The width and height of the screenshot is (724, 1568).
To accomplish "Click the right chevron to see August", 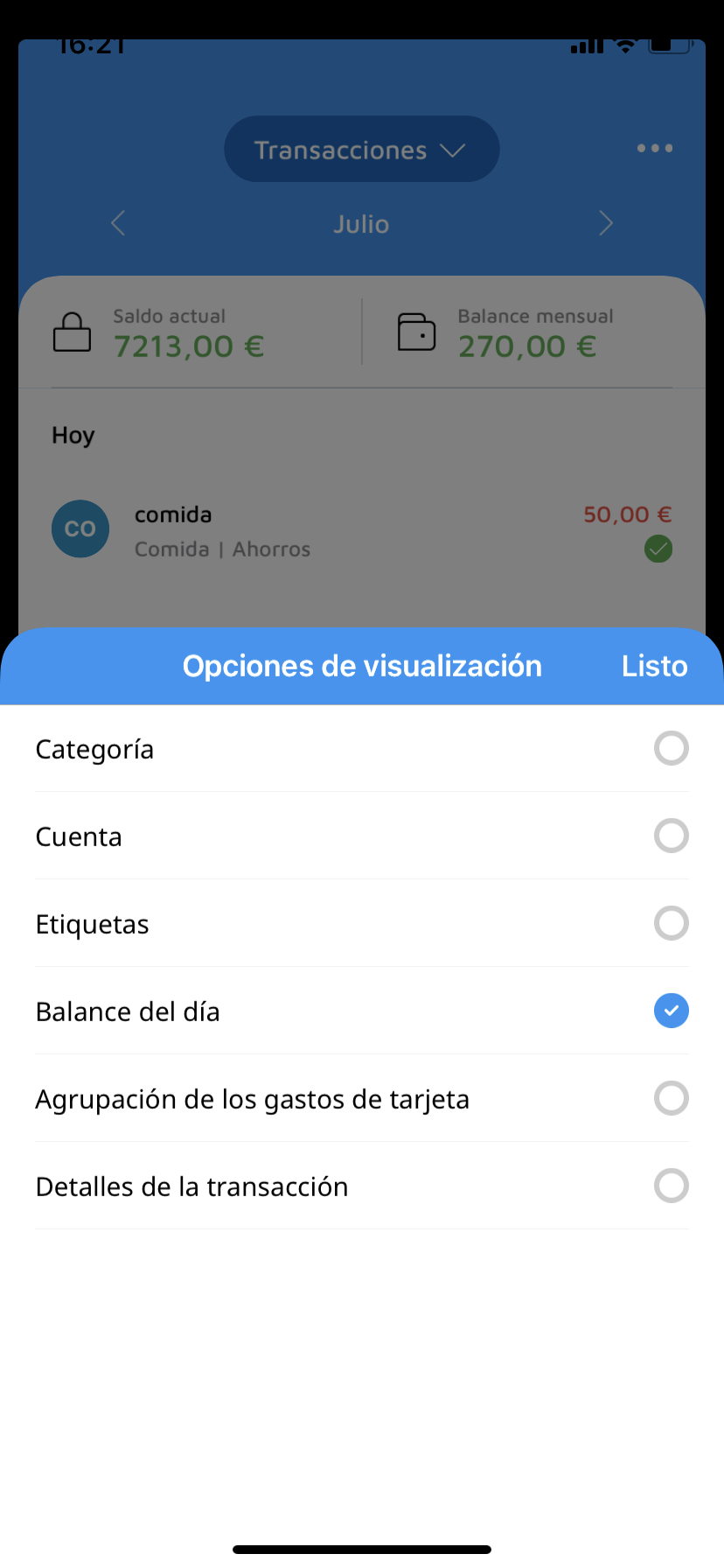I will (605, 223).
